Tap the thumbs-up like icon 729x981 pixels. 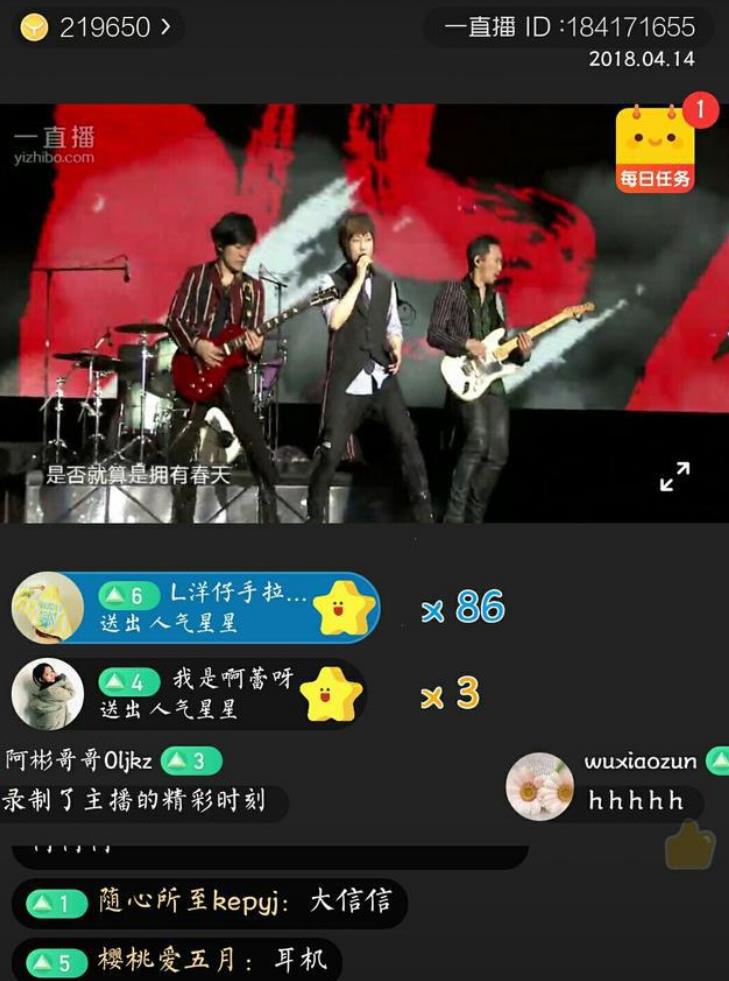(690, 845)
